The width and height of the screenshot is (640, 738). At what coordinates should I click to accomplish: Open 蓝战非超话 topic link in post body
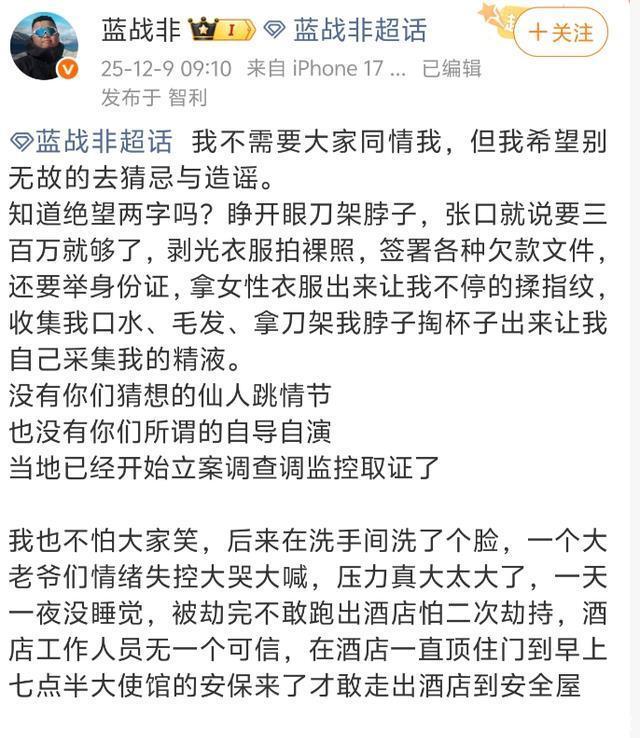tap(92, 141)
